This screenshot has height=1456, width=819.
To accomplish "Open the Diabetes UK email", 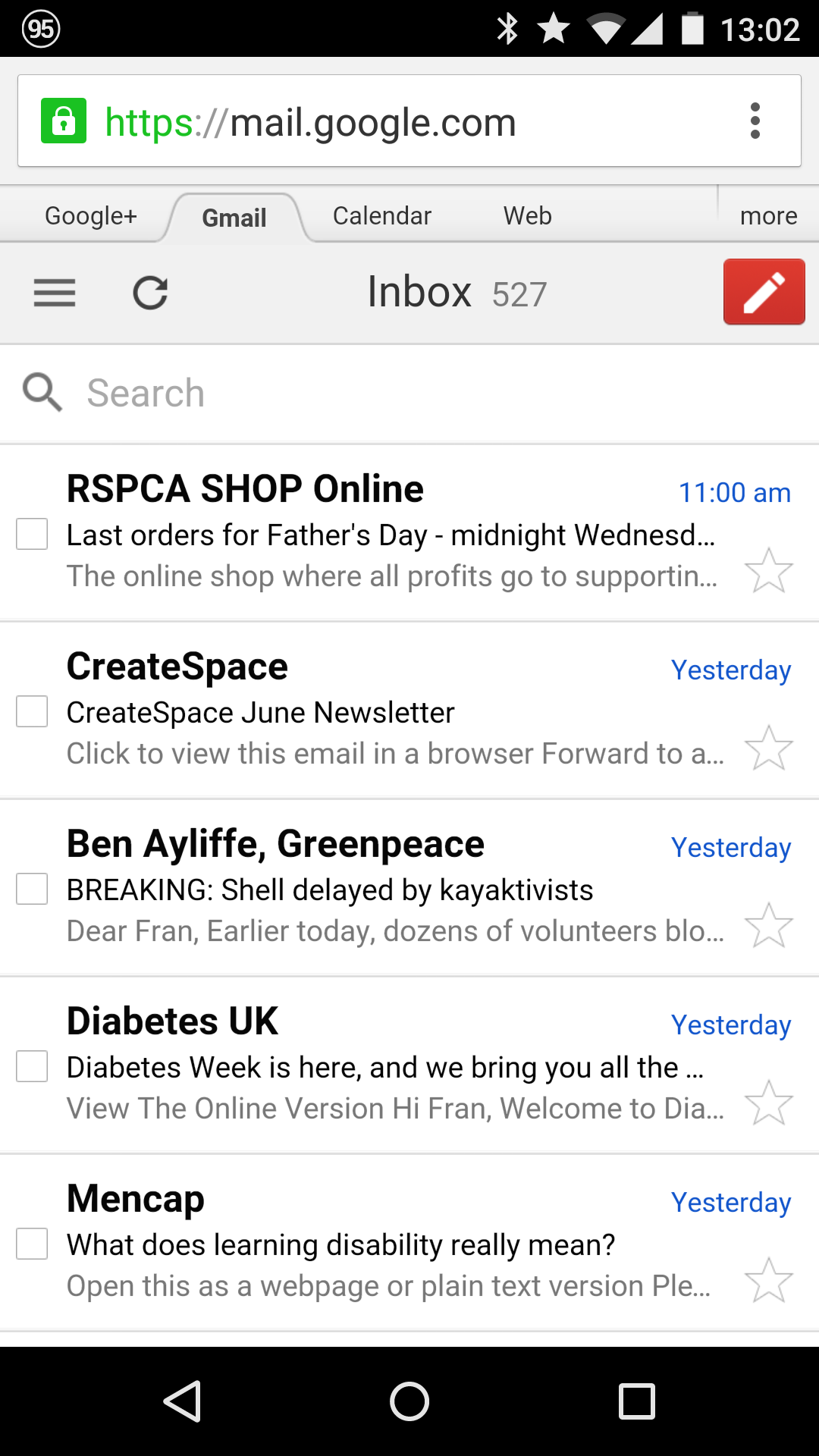I will pos(409,1065).
